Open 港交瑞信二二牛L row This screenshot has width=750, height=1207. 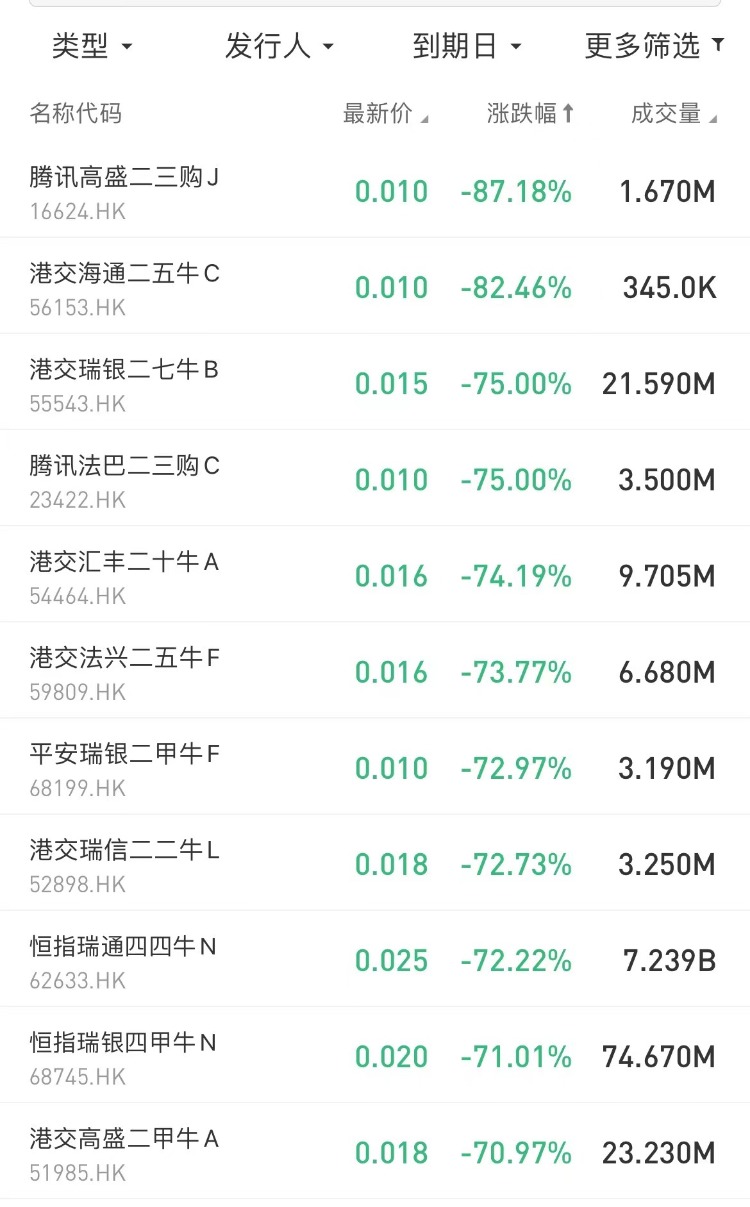[375, 862]
